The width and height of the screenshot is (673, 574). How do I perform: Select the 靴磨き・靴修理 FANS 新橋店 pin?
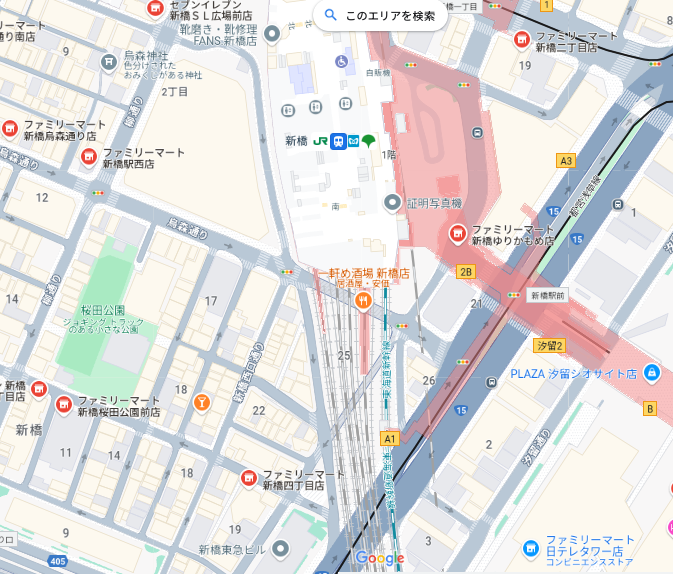click(273, 35)
